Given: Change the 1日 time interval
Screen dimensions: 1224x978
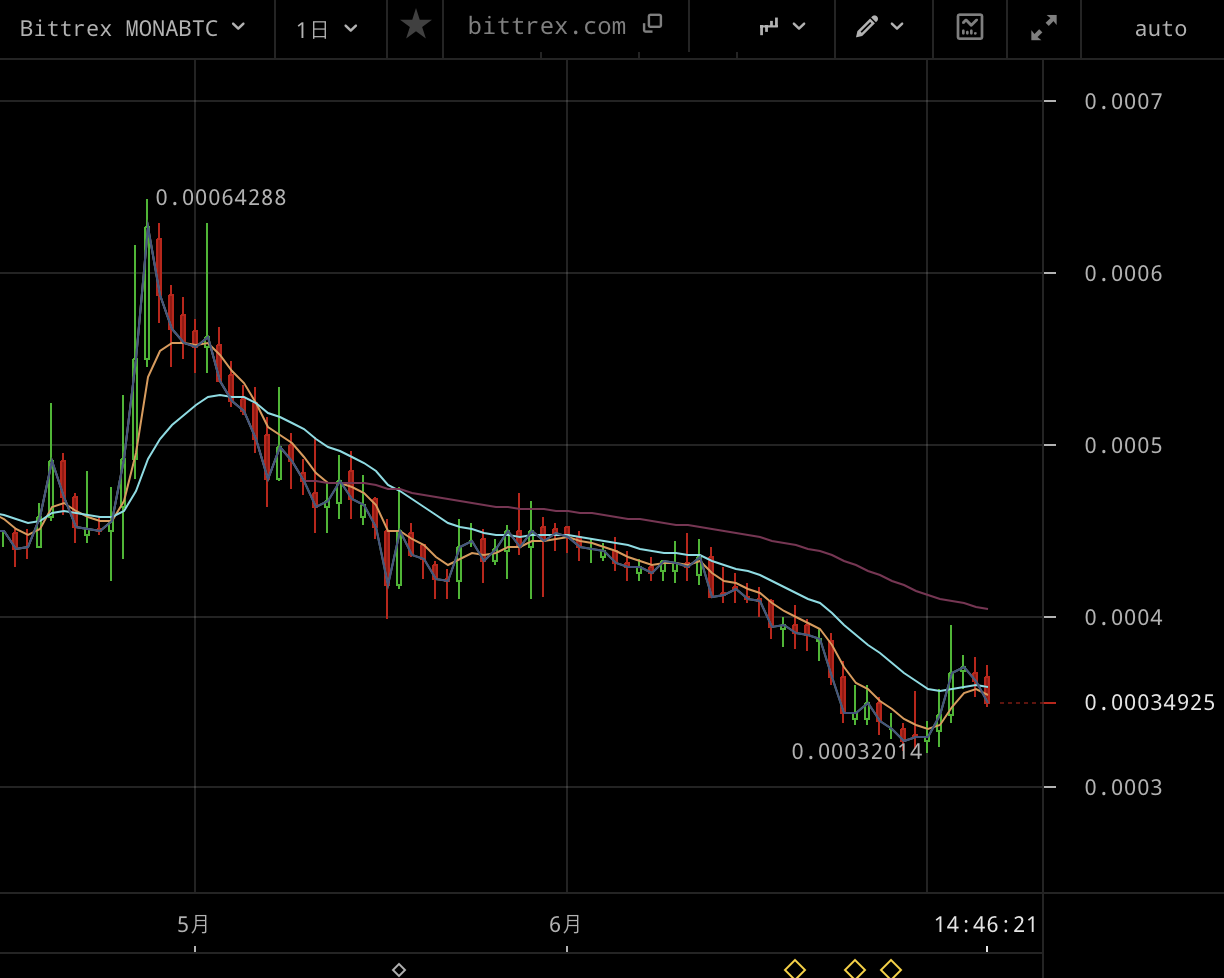Looking at the screenshot, I should click(x=327, y=29).
